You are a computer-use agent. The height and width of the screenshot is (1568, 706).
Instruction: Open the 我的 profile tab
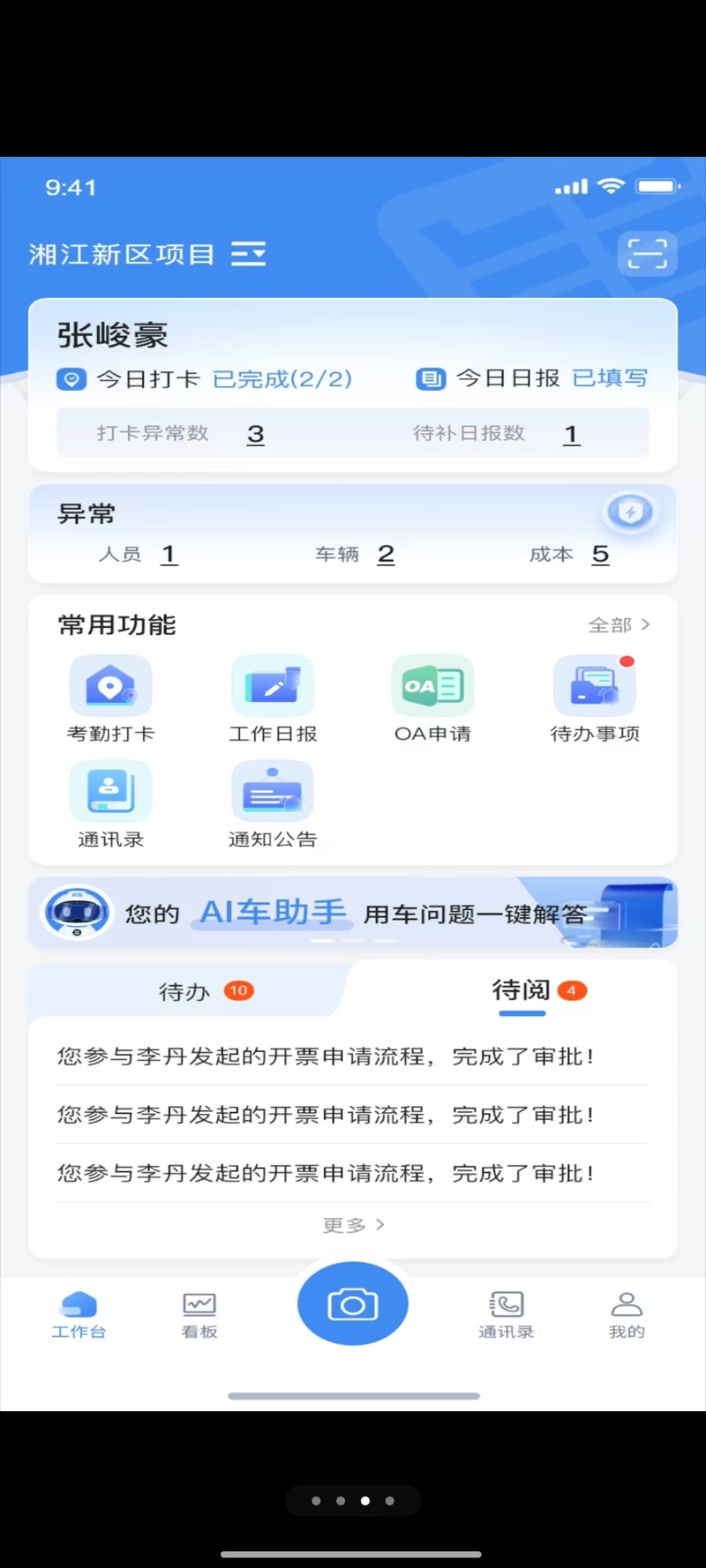tap(627, 1316)
